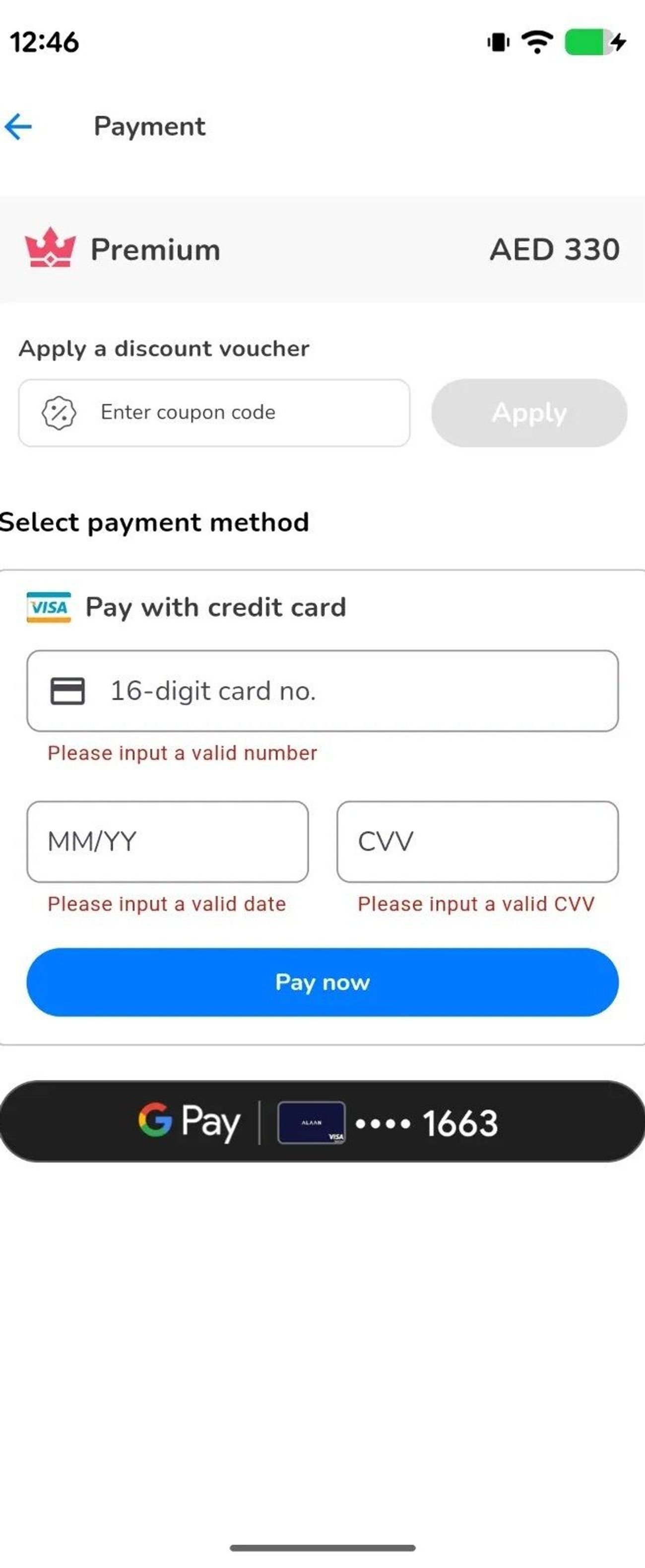The height and width of the screenshot is (1568, 645).
Task: Go back from the Payment screen
Action: pyautogui.click(x=18, y=126)
